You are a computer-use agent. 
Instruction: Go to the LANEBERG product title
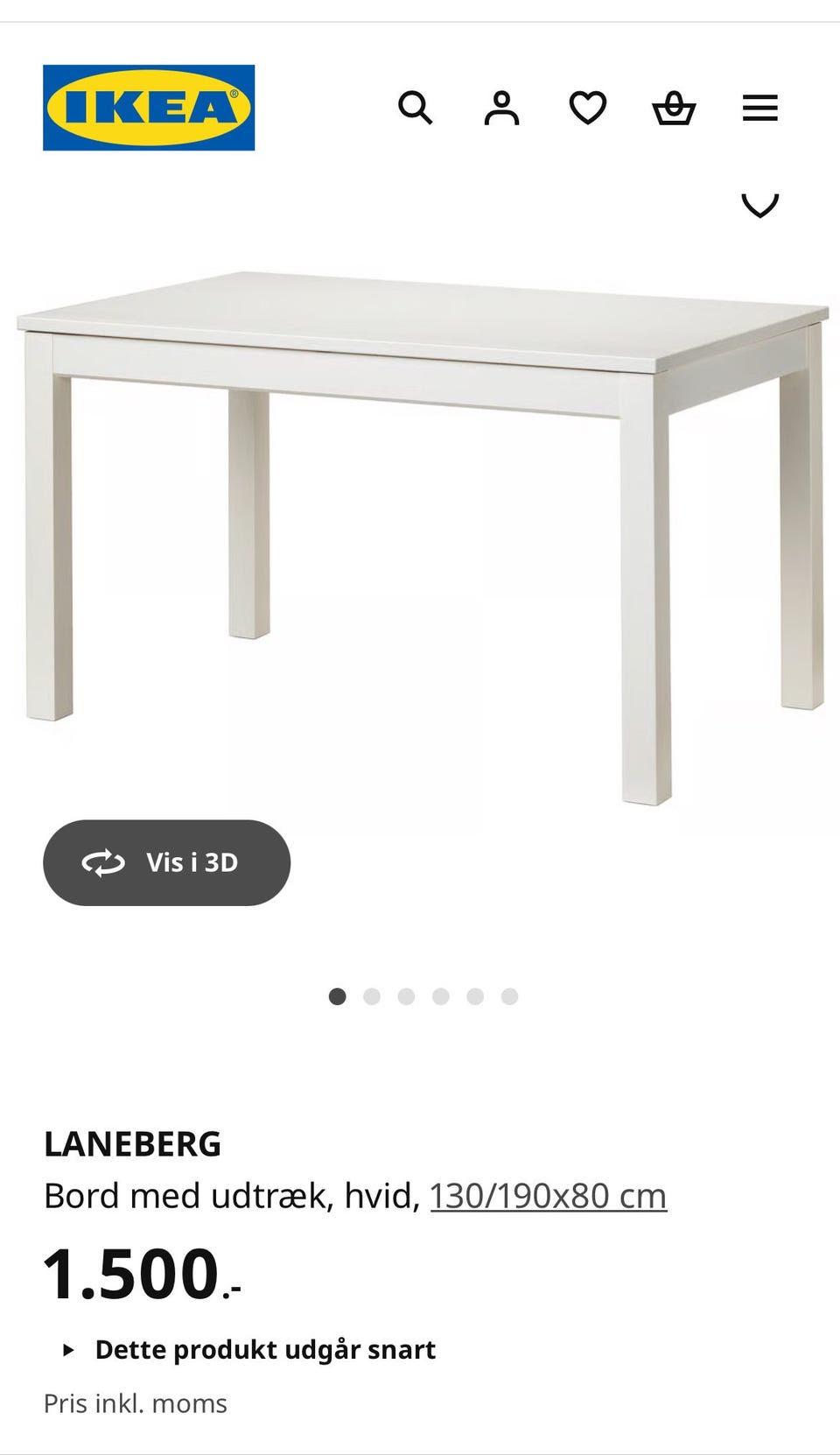pos(133,1144)
